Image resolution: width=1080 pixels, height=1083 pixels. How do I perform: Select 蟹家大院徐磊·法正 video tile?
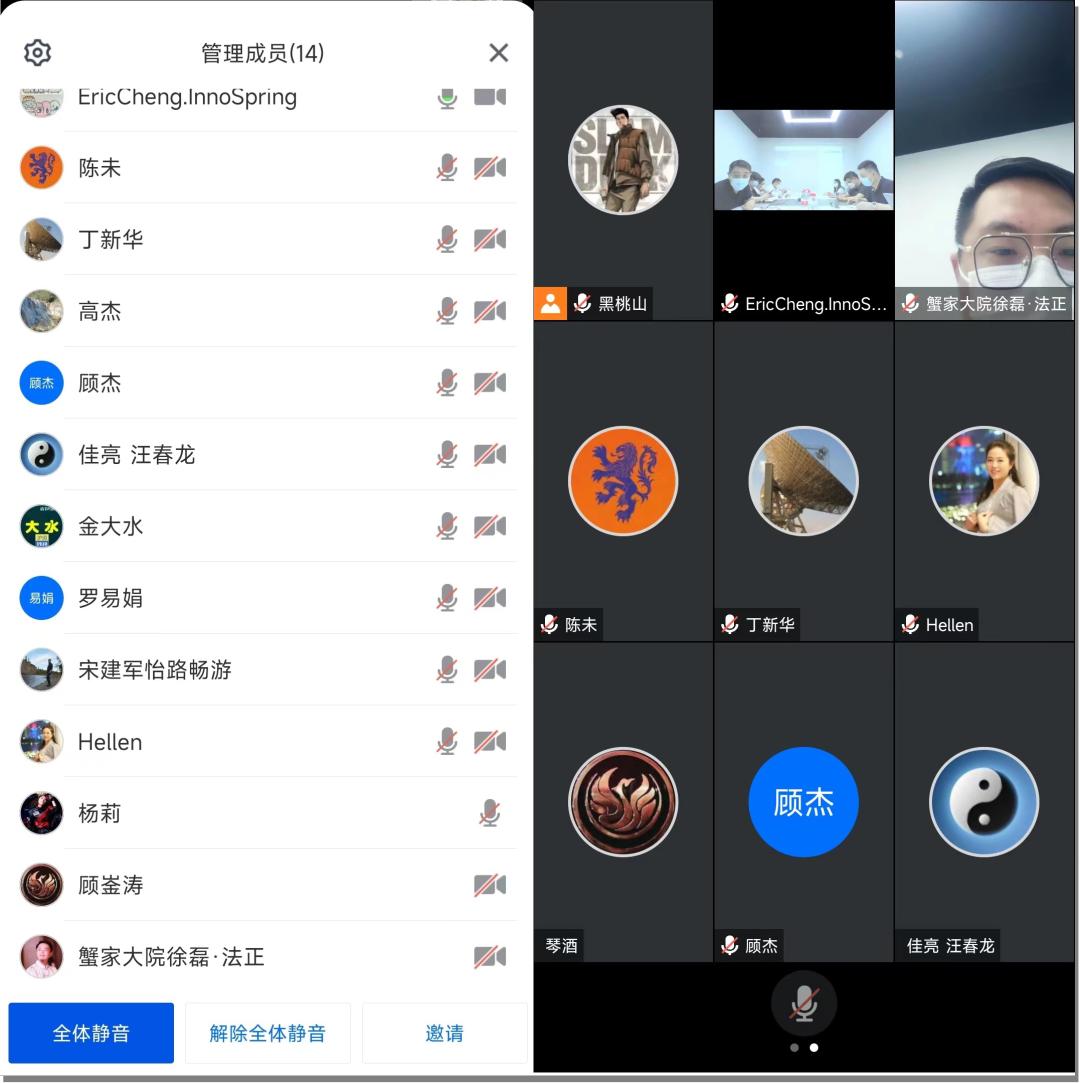[984, 160]
